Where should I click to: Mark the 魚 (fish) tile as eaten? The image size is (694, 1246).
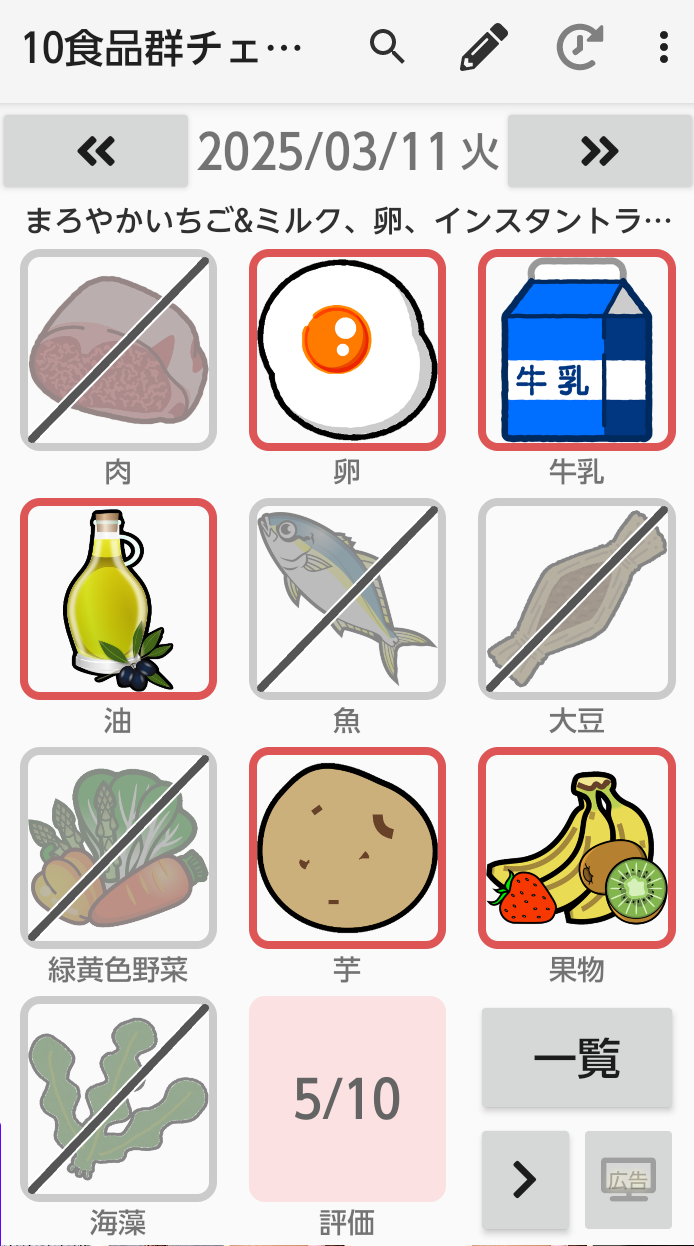tap(347, 598)
